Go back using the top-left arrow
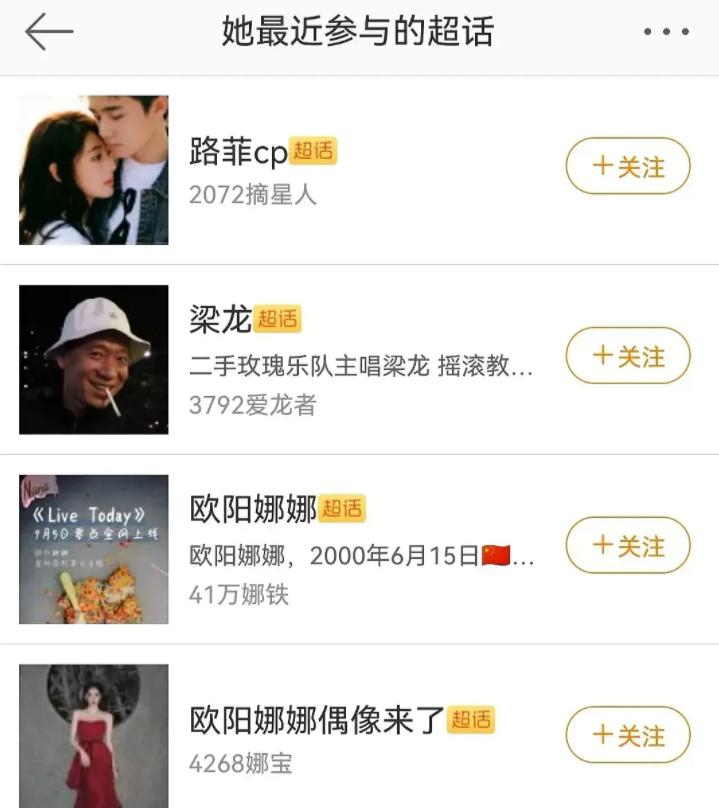Screen dimensions: 719x808 click(x=49, y=32)
